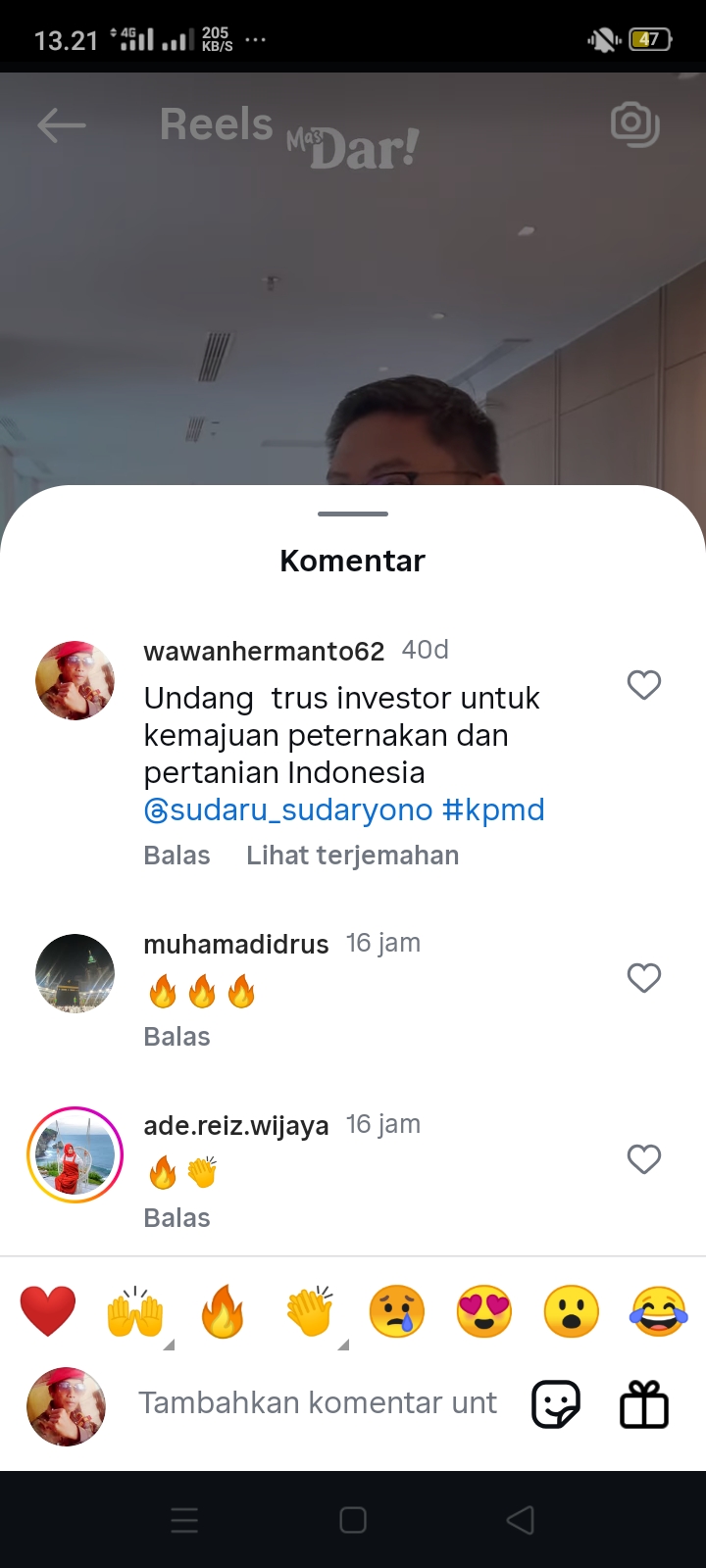Open ade.reiz.wijaya's profile picture story
The width and height of the screenshot is (706, 1568).
75,1154
